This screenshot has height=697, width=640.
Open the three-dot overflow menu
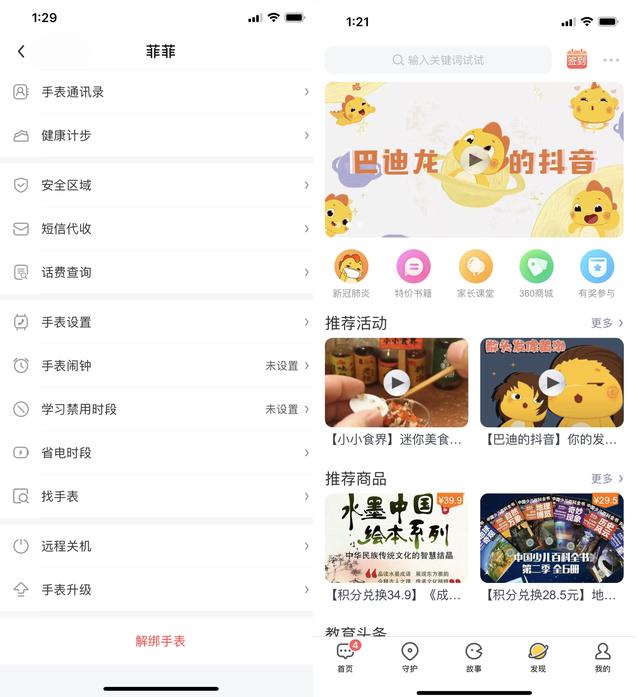click(611, 60)
